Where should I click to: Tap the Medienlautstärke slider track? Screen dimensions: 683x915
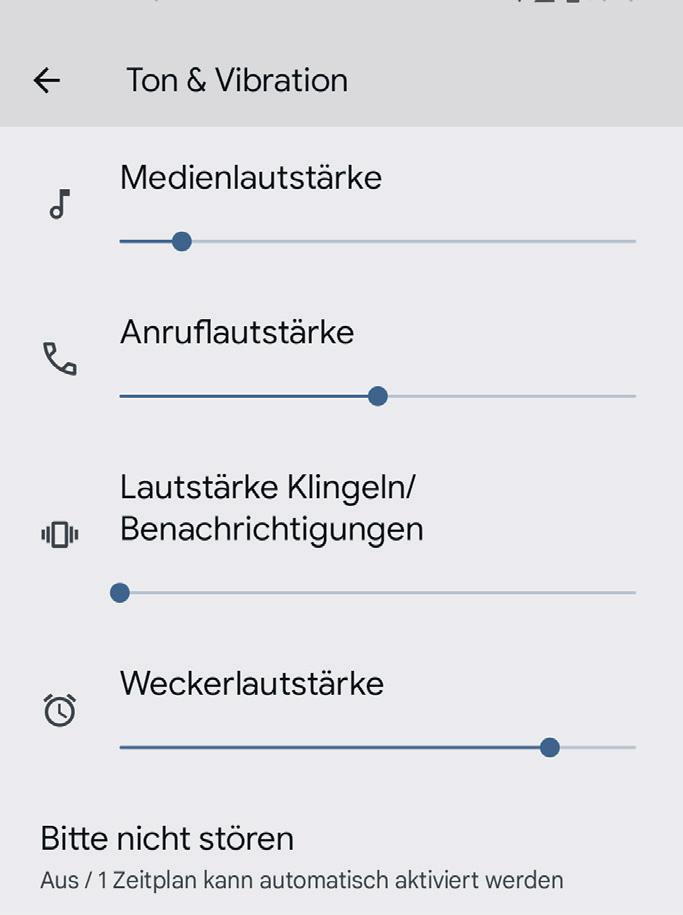378,241
